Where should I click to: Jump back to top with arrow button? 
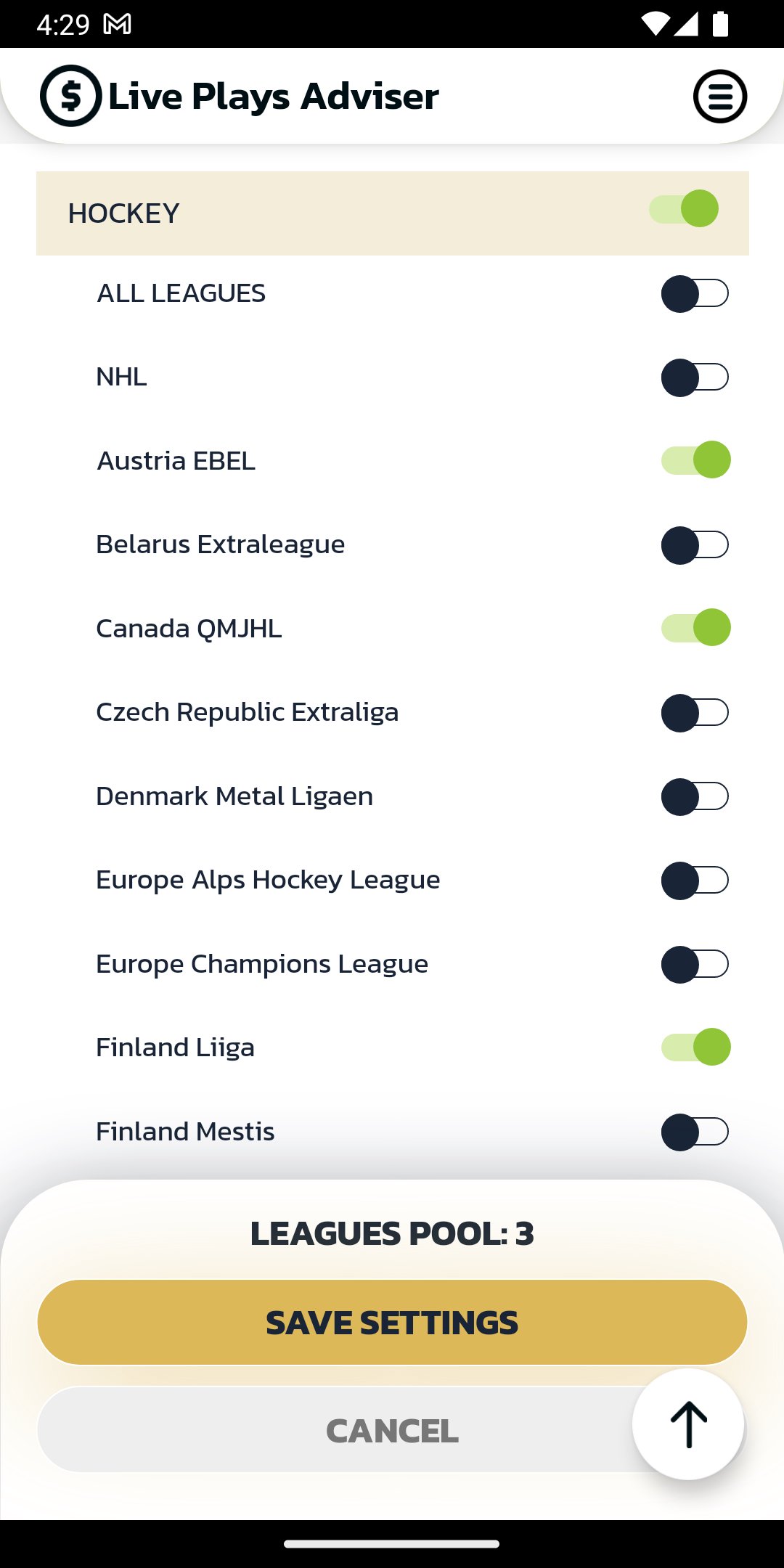(x=688, y=1424)
